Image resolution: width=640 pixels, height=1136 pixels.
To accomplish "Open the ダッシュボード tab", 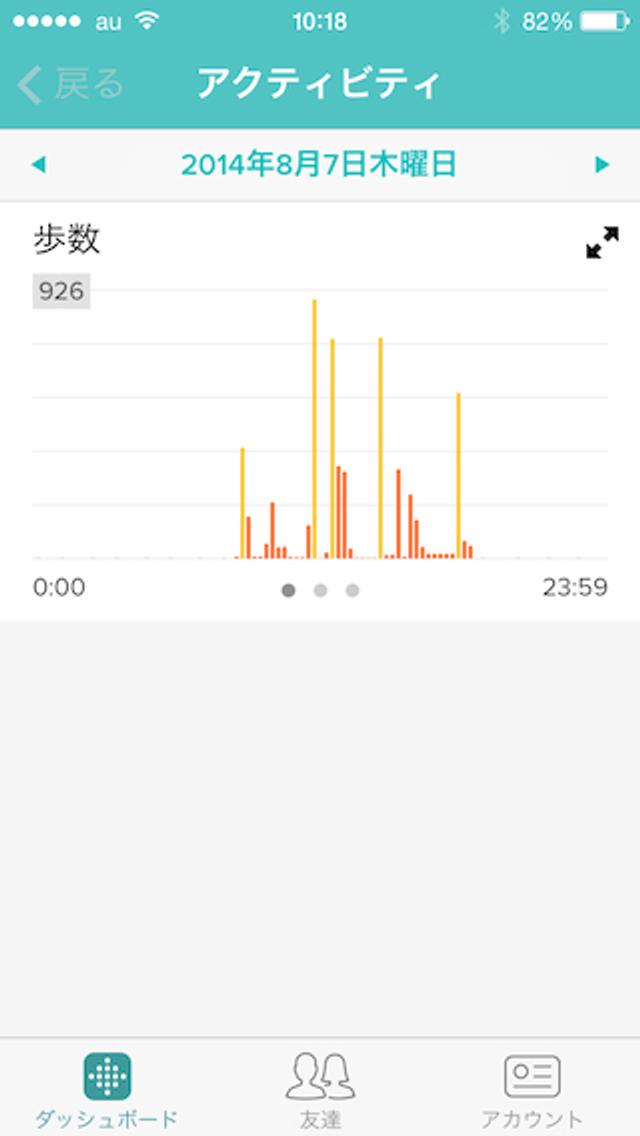I will [107, 1088].
